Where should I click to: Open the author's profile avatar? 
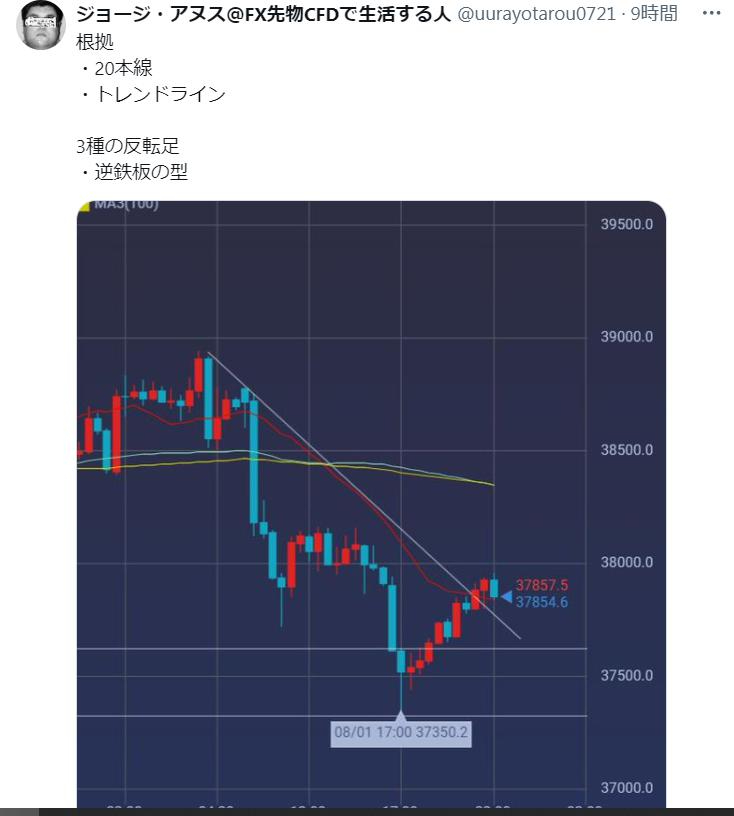[x=42, y=24]
